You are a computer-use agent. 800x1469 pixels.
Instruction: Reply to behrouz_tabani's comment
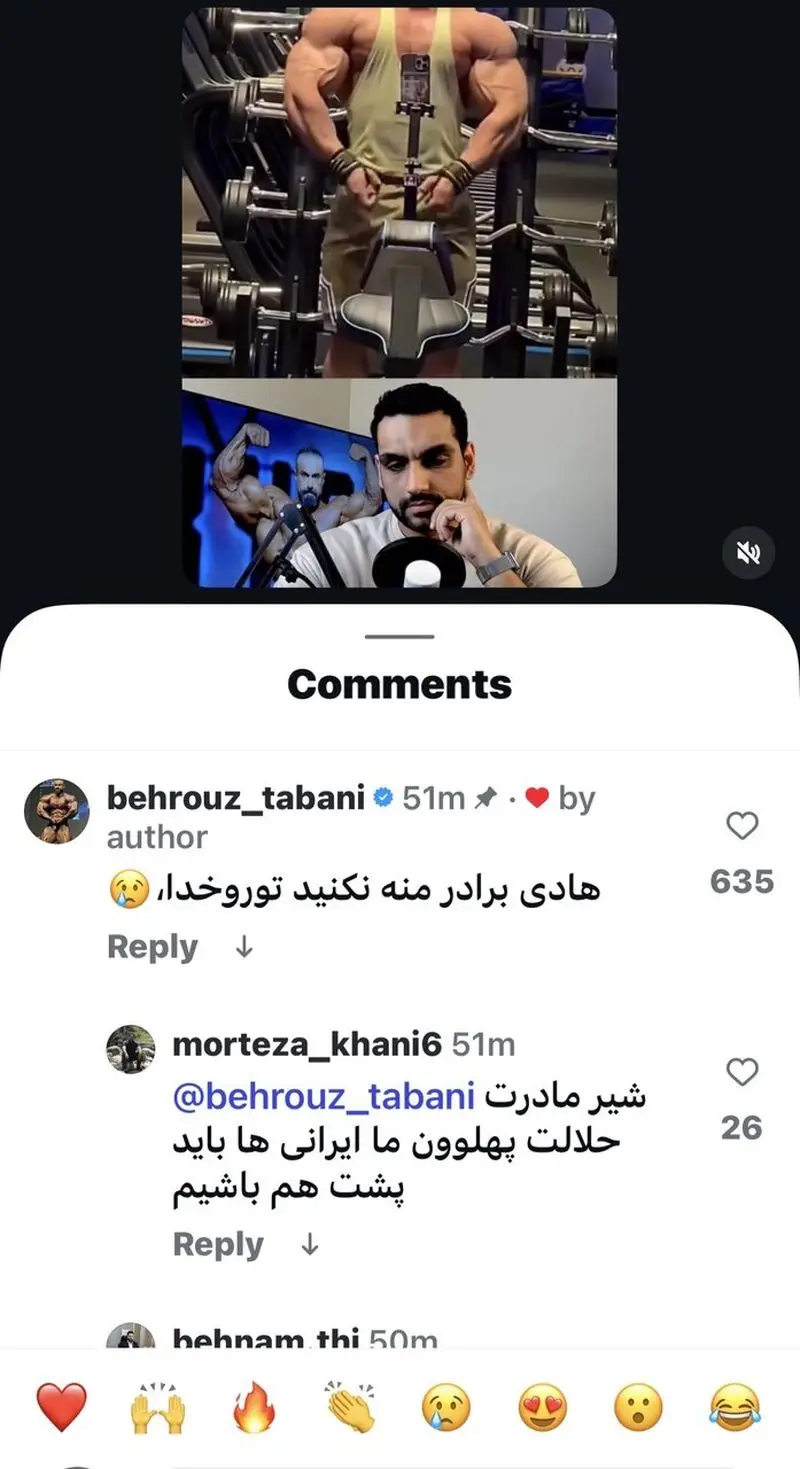(152, 947)
